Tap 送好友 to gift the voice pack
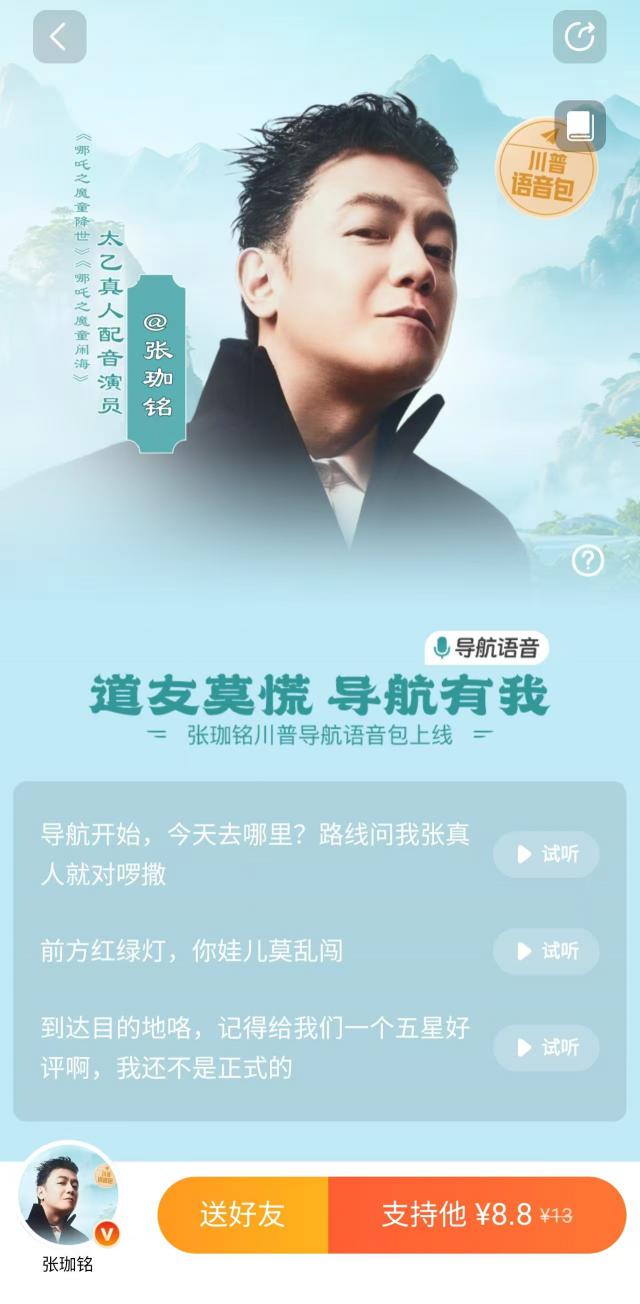The image size is (640, 1304). [243, 1215]
